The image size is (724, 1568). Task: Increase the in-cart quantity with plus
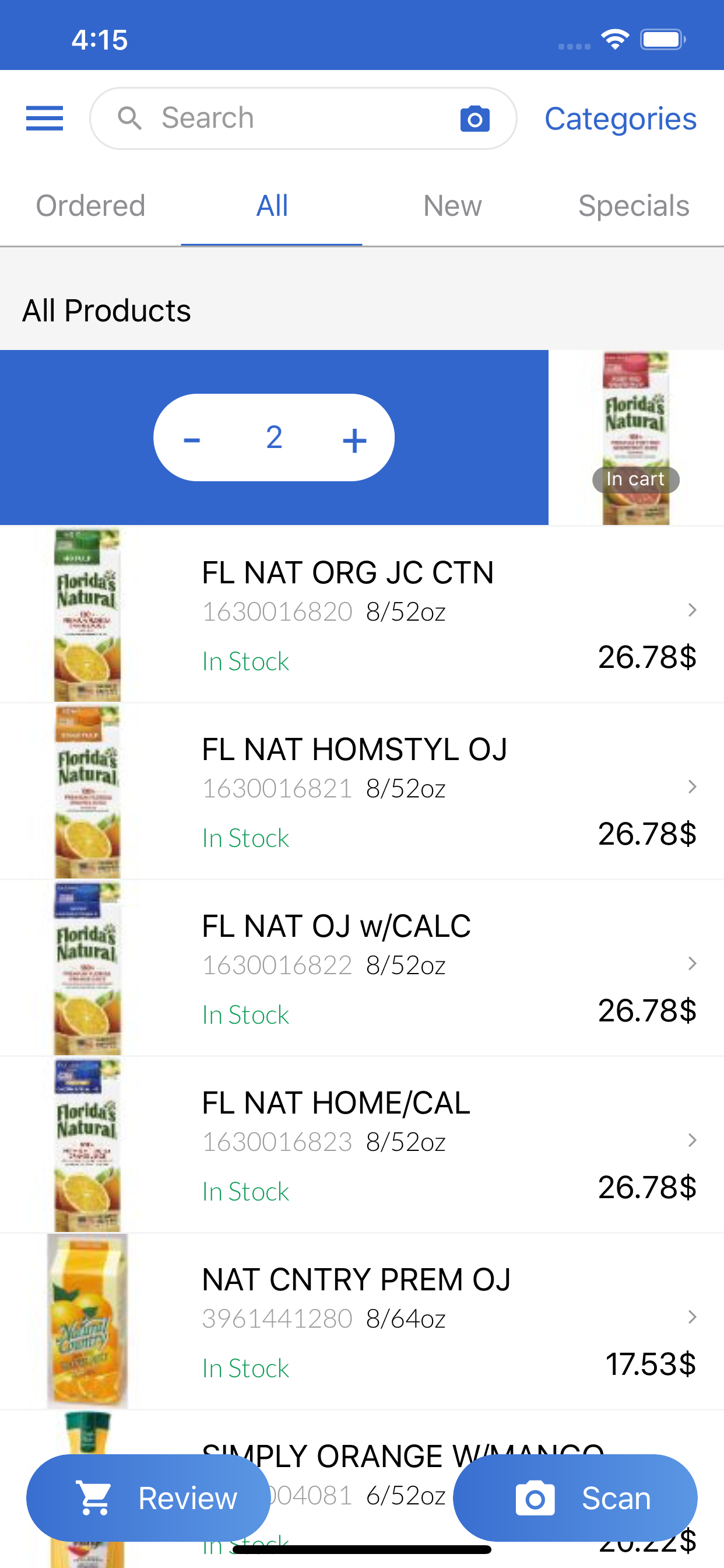tap(354, 439)
